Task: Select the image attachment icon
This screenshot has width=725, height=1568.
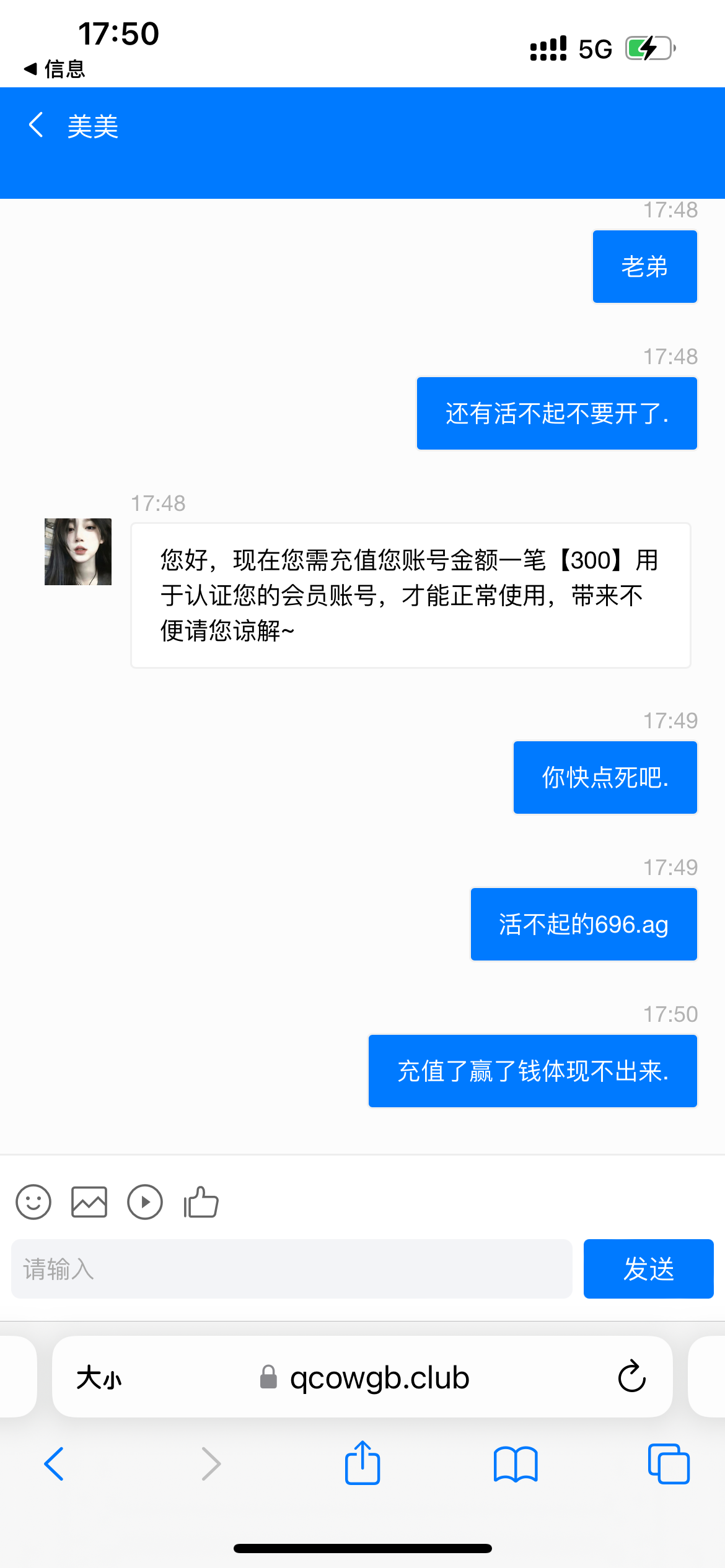Action: [89, 1202]
